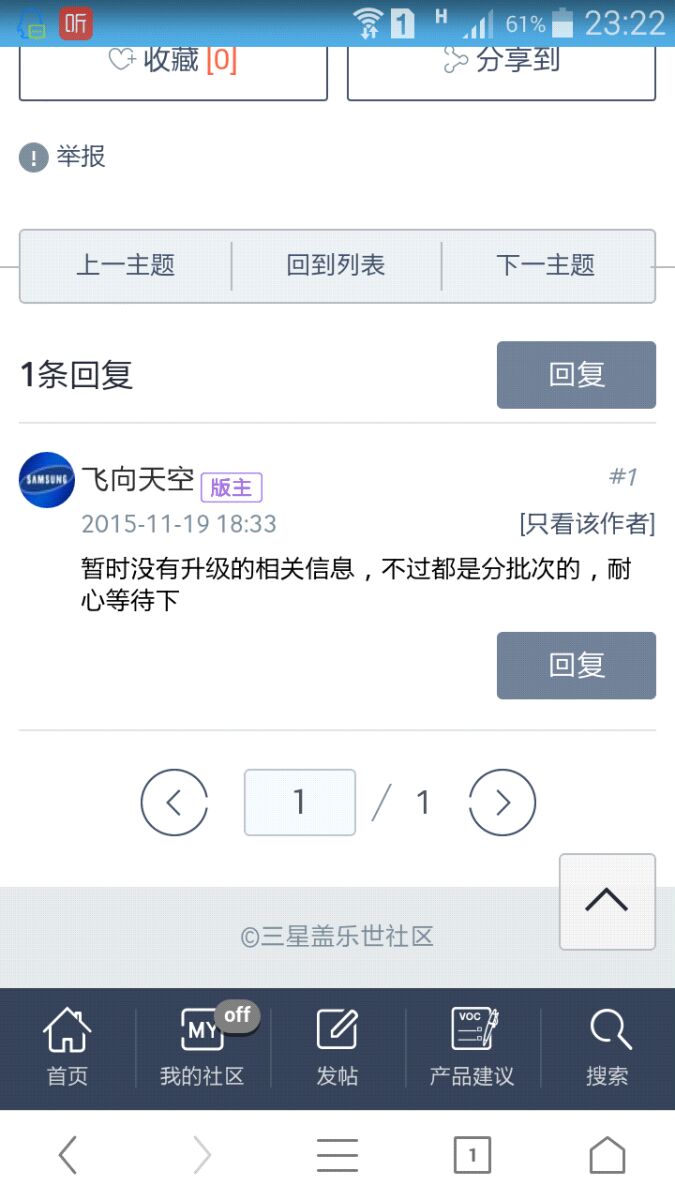Viewport: 675px width, 1200px height.
Task: Filter posts with 只看该作者
Action: (587, 523)
